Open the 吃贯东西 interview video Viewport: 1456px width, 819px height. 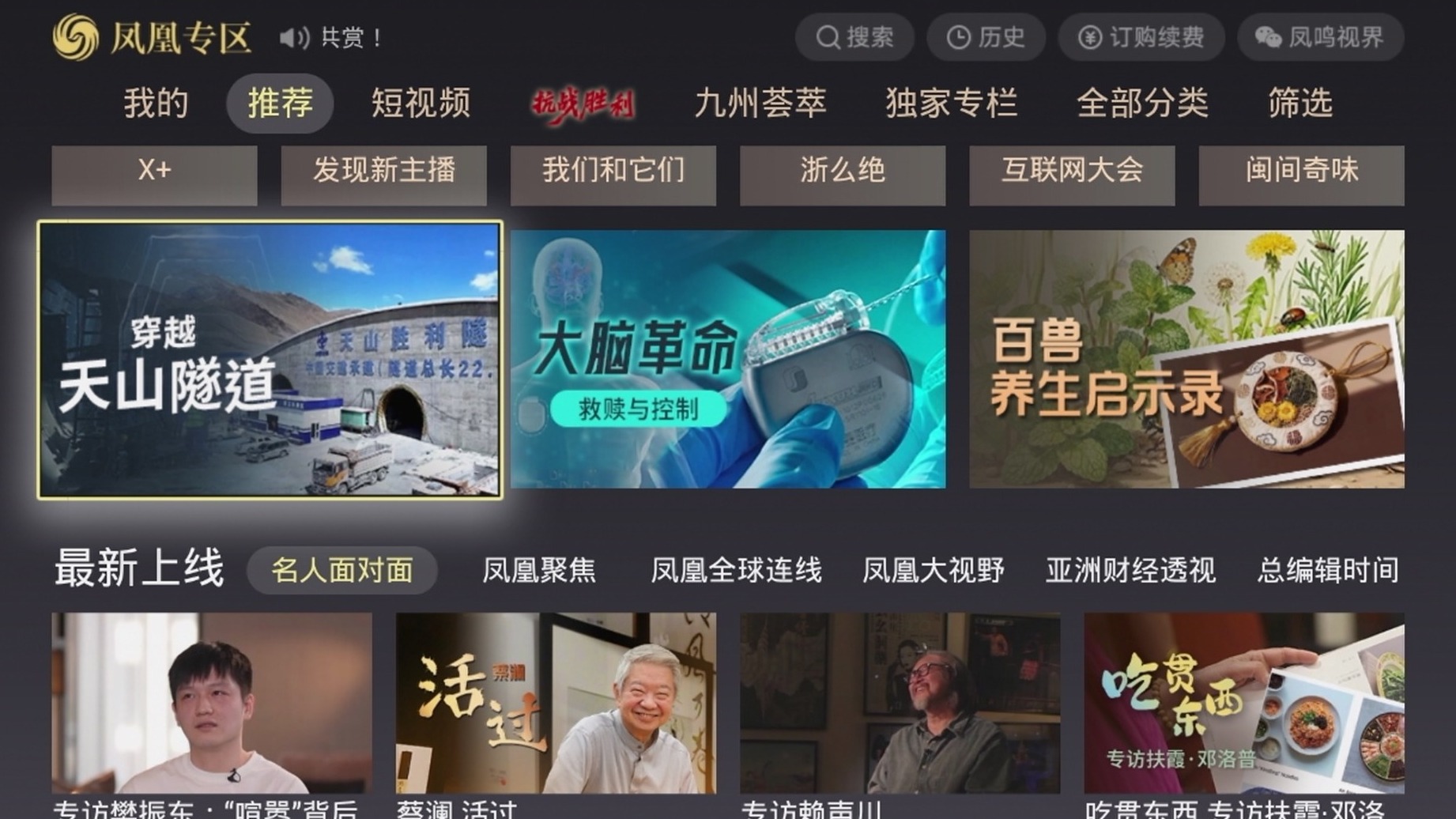click(1243, 704)
